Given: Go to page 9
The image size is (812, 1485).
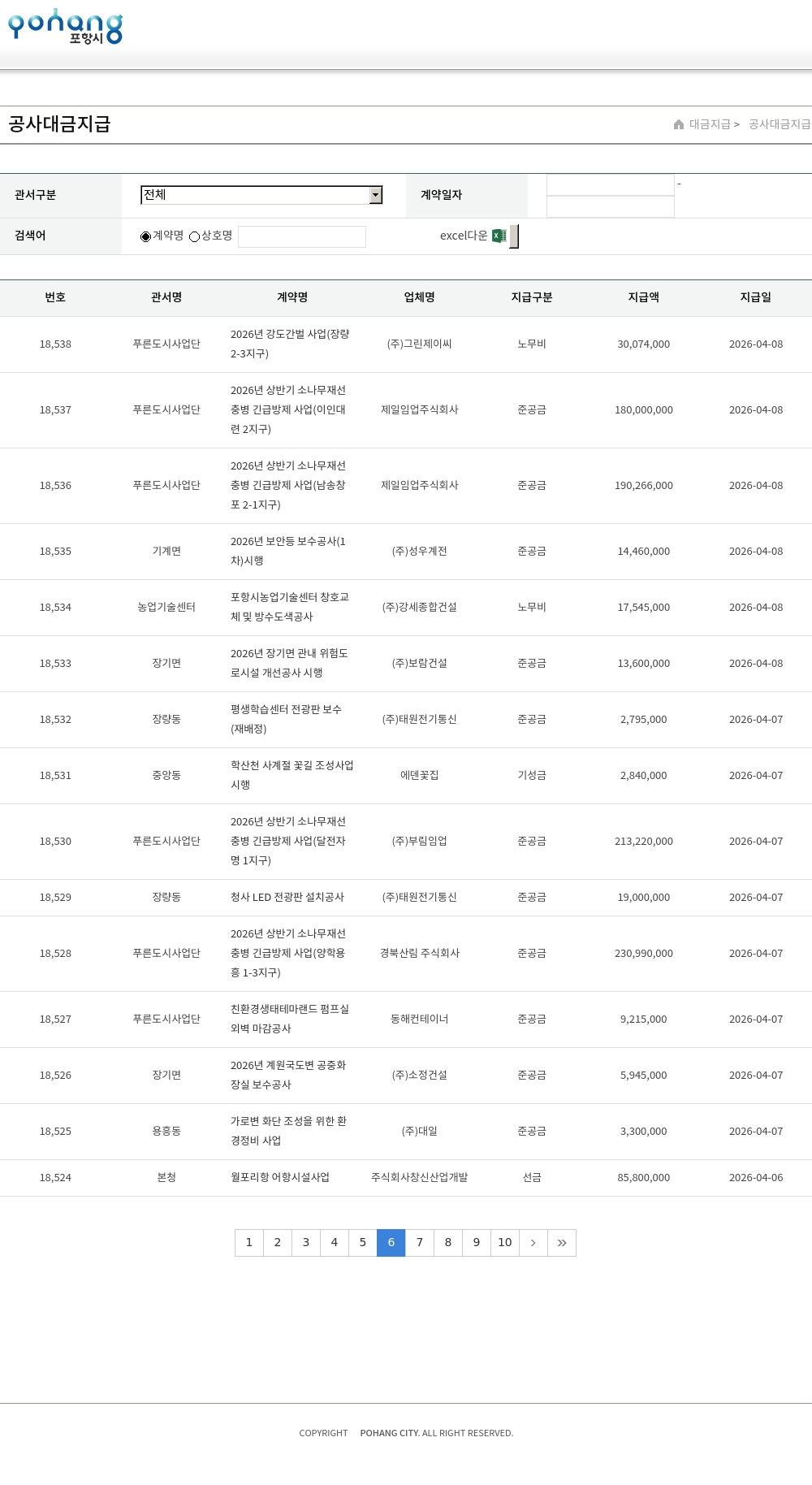Looking at the screenshot, I should 477,1242.
